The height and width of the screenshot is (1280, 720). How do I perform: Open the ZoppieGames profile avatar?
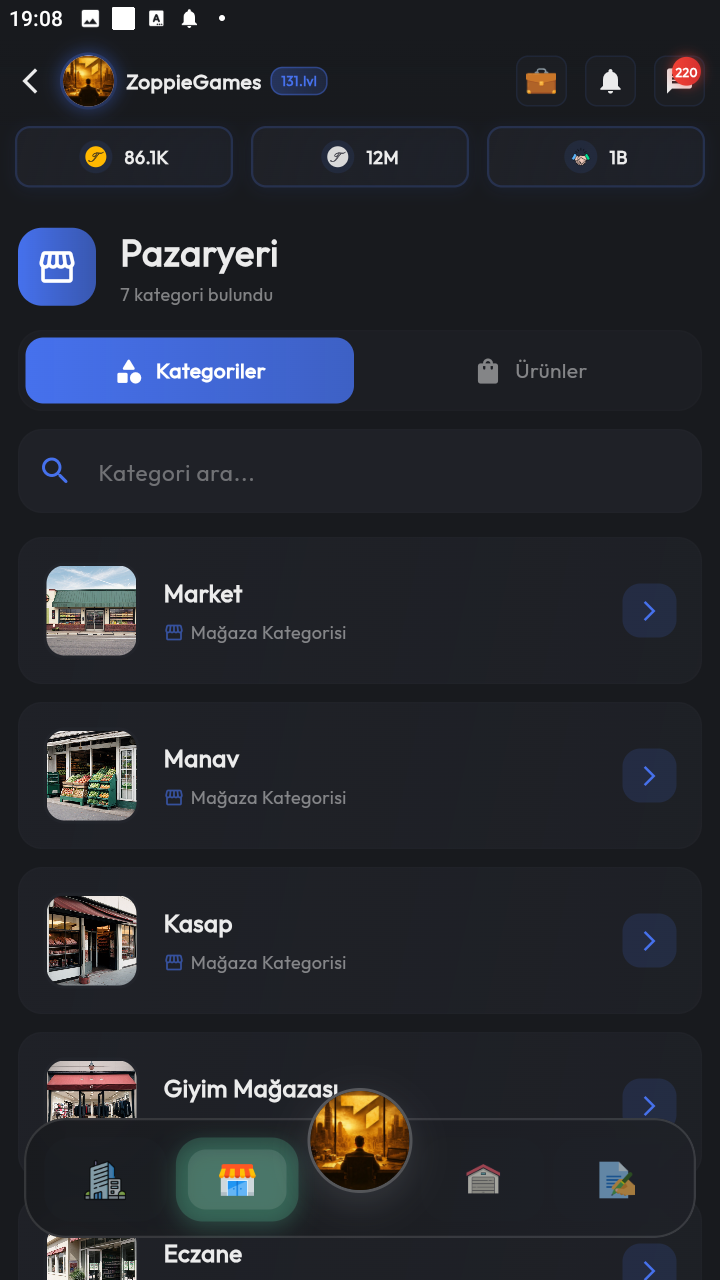89,81
